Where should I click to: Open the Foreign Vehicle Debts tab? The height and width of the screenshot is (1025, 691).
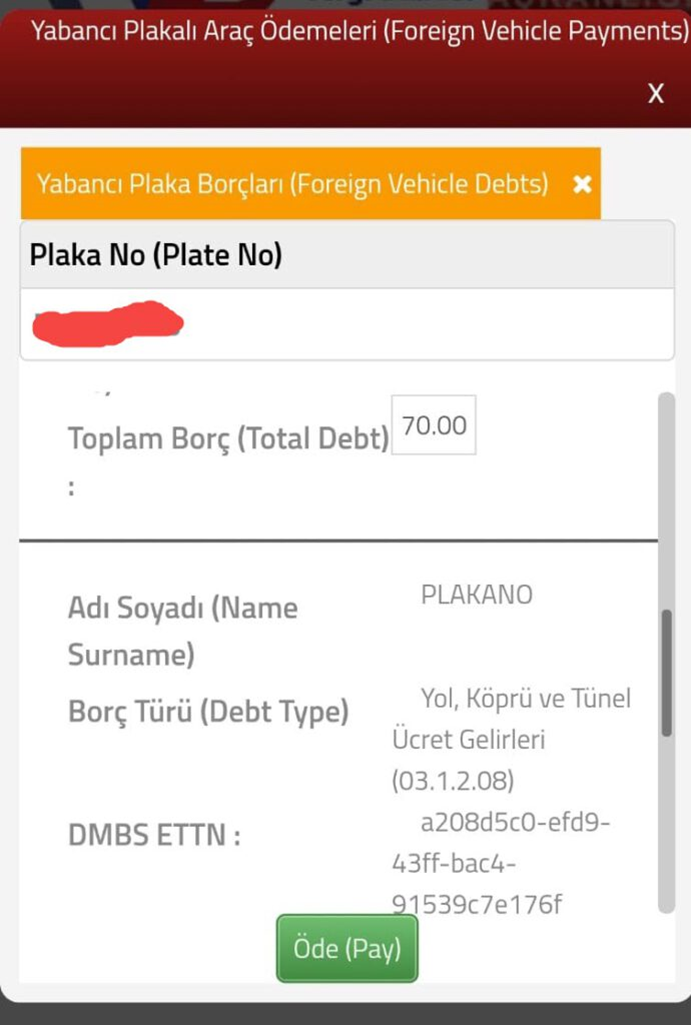tap(292, 184)
